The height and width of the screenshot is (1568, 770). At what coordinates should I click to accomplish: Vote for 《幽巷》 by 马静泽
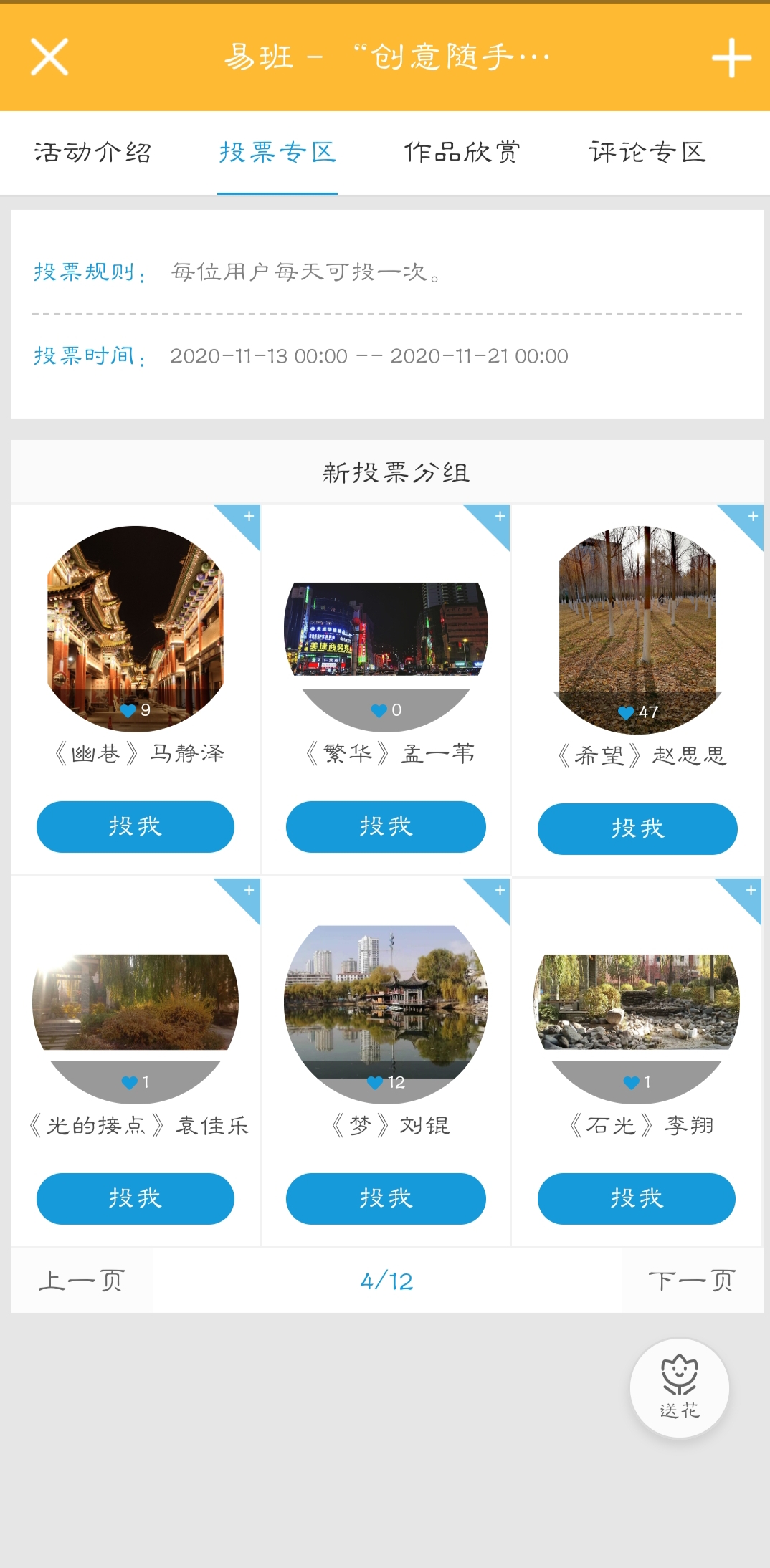[136, 827]
